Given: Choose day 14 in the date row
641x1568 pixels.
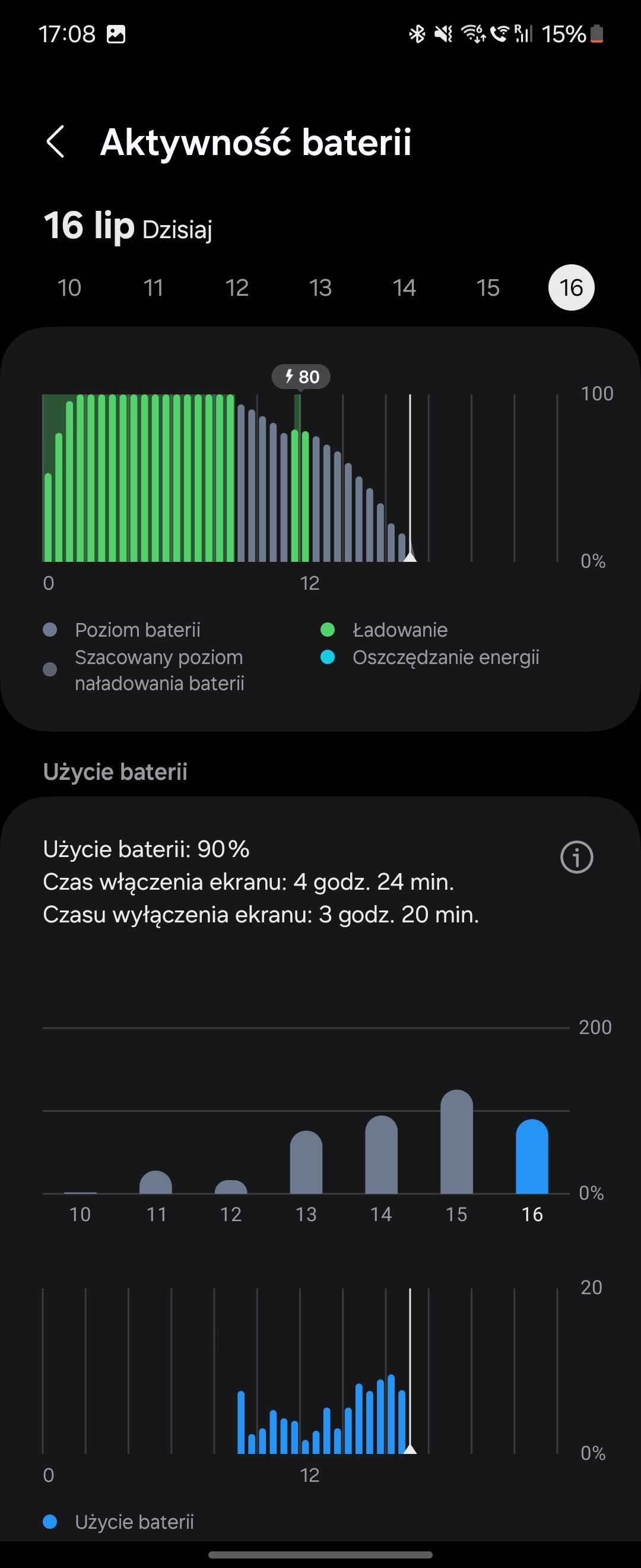Looking at the screenshot, I should (x=404, y=287).
